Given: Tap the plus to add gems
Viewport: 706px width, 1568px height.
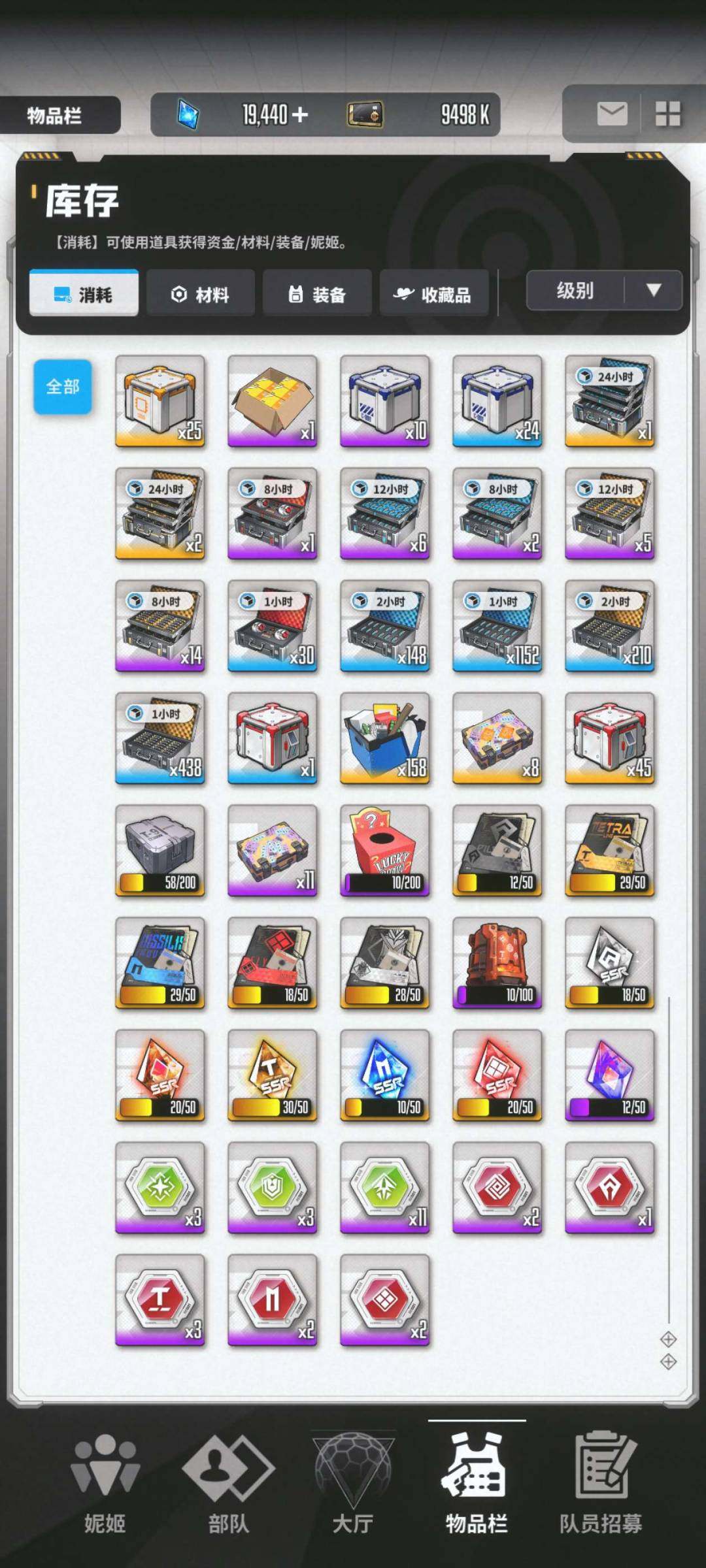Looking at the screenshot, I should click(x=300, y=115).
